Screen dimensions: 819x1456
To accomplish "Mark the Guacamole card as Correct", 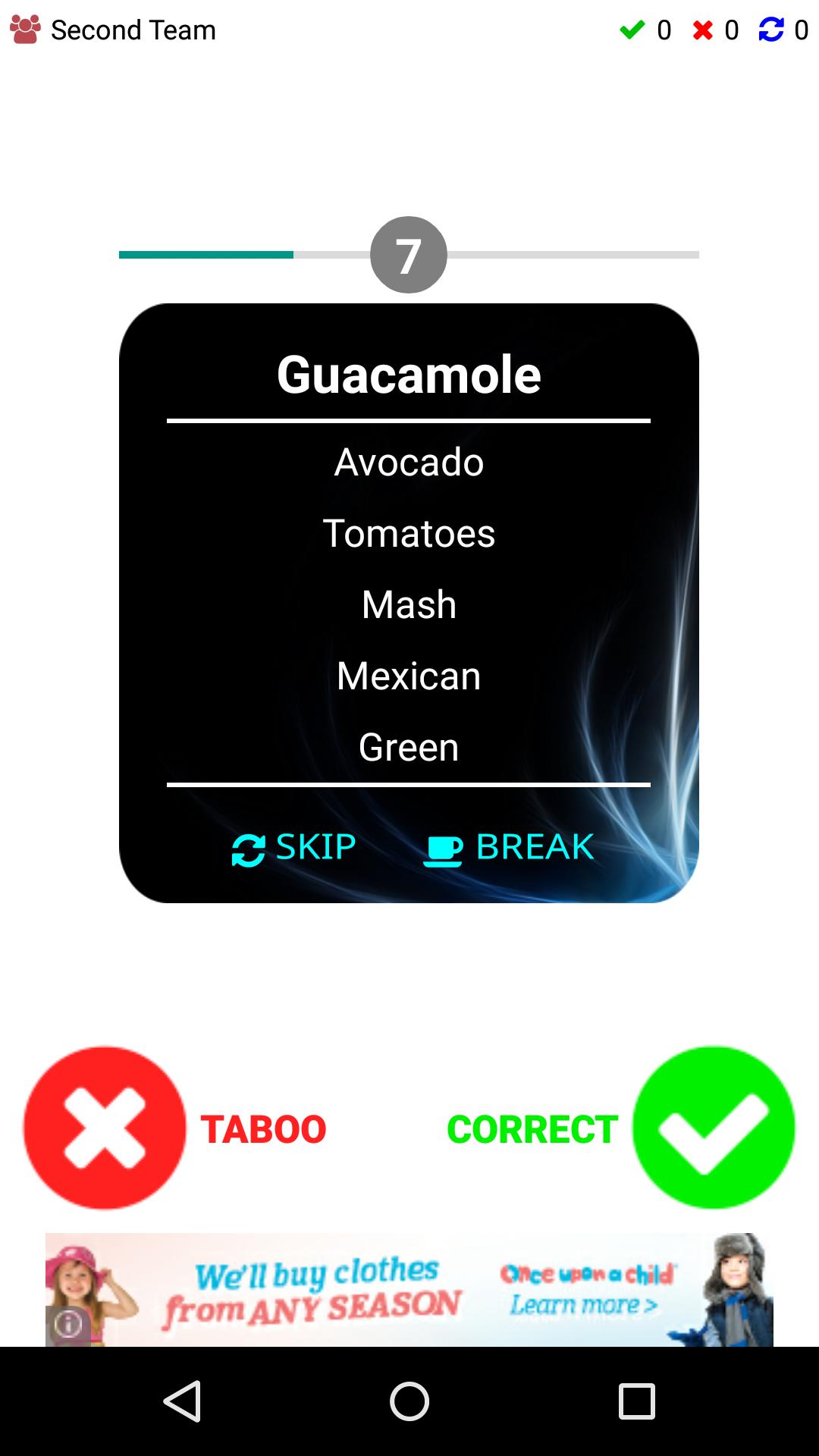I will (x=713, y=1128).
